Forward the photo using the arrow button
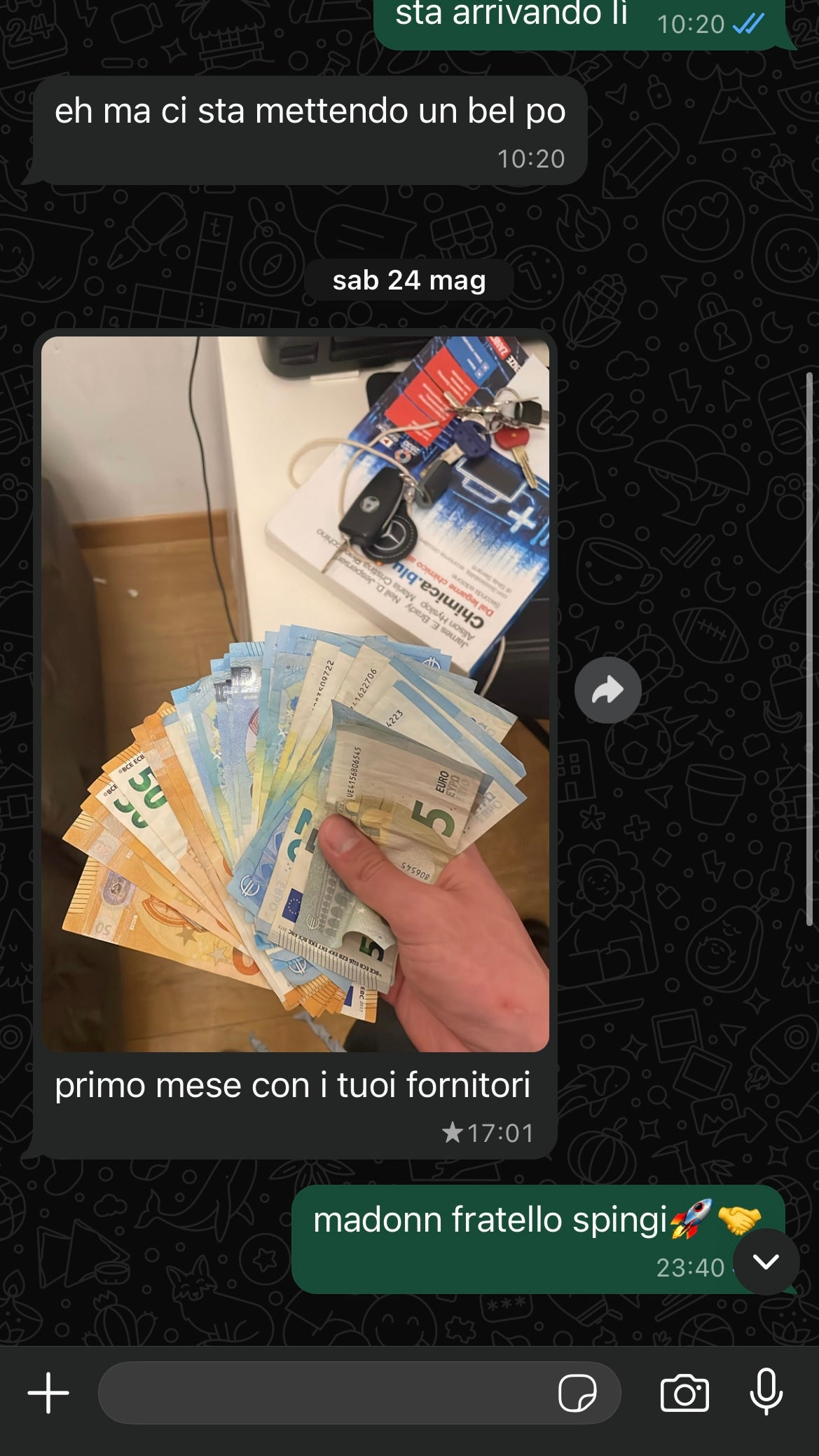Viewport: 819px width, 1456px height. (607, 690)
